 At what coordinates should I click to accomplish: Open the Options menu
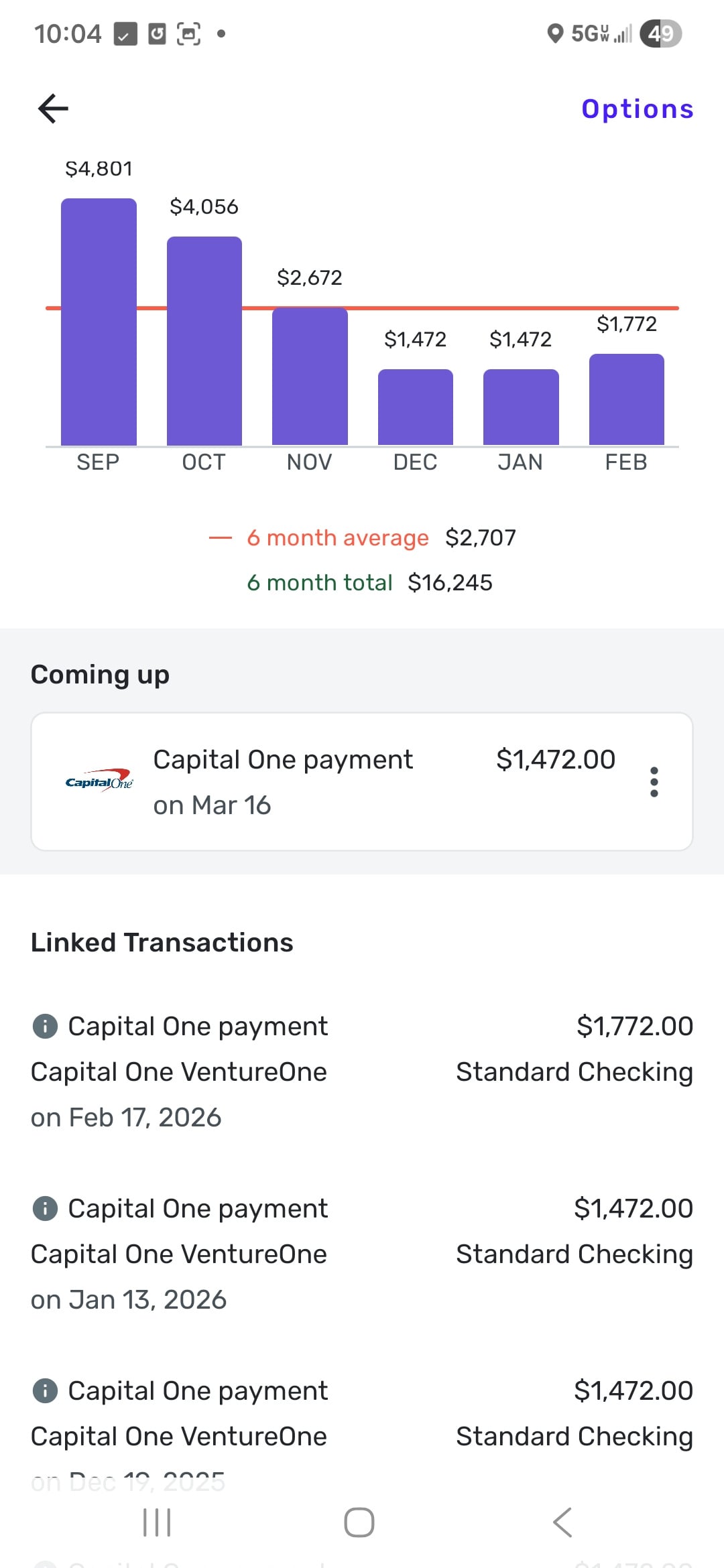[x=637, y=109]
